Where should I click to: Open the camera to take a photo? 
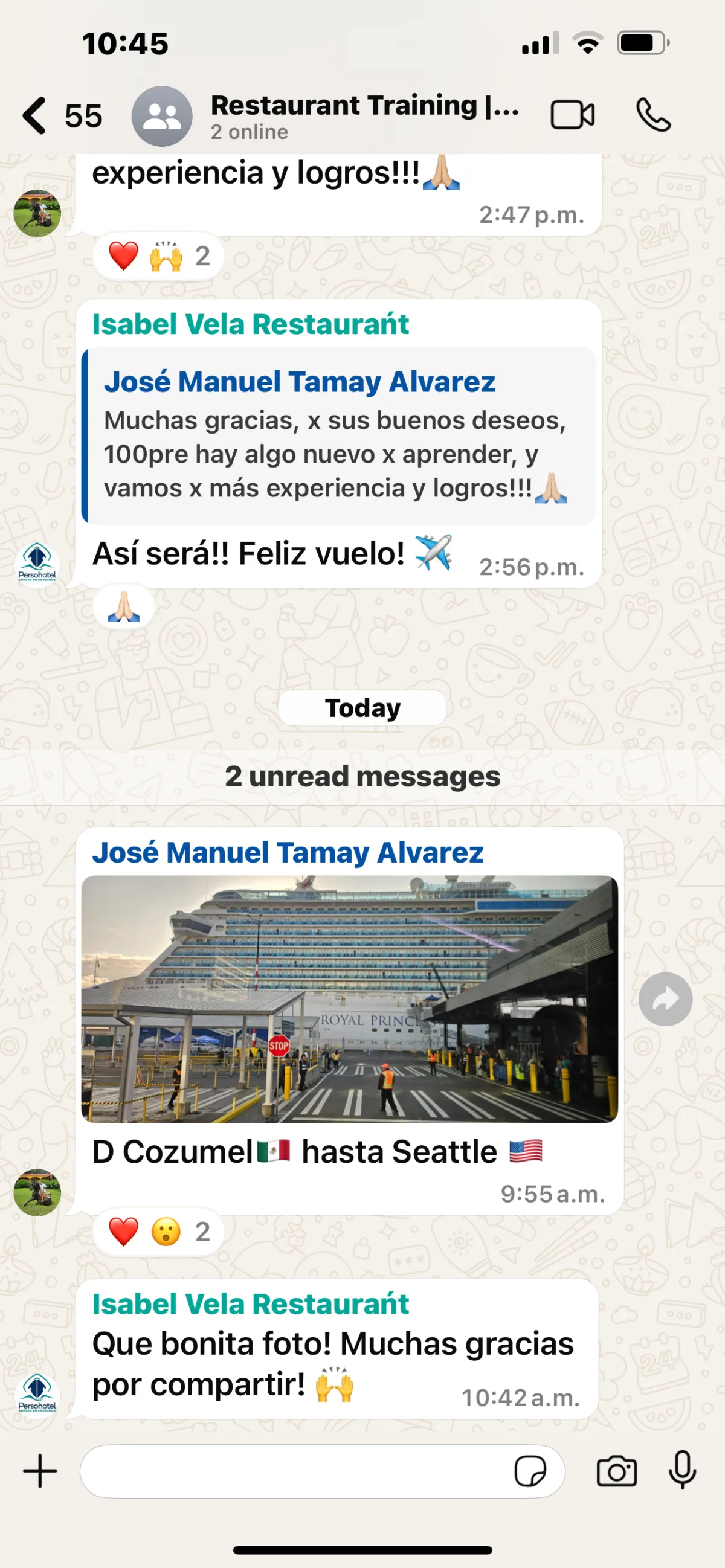(616, 1471)
